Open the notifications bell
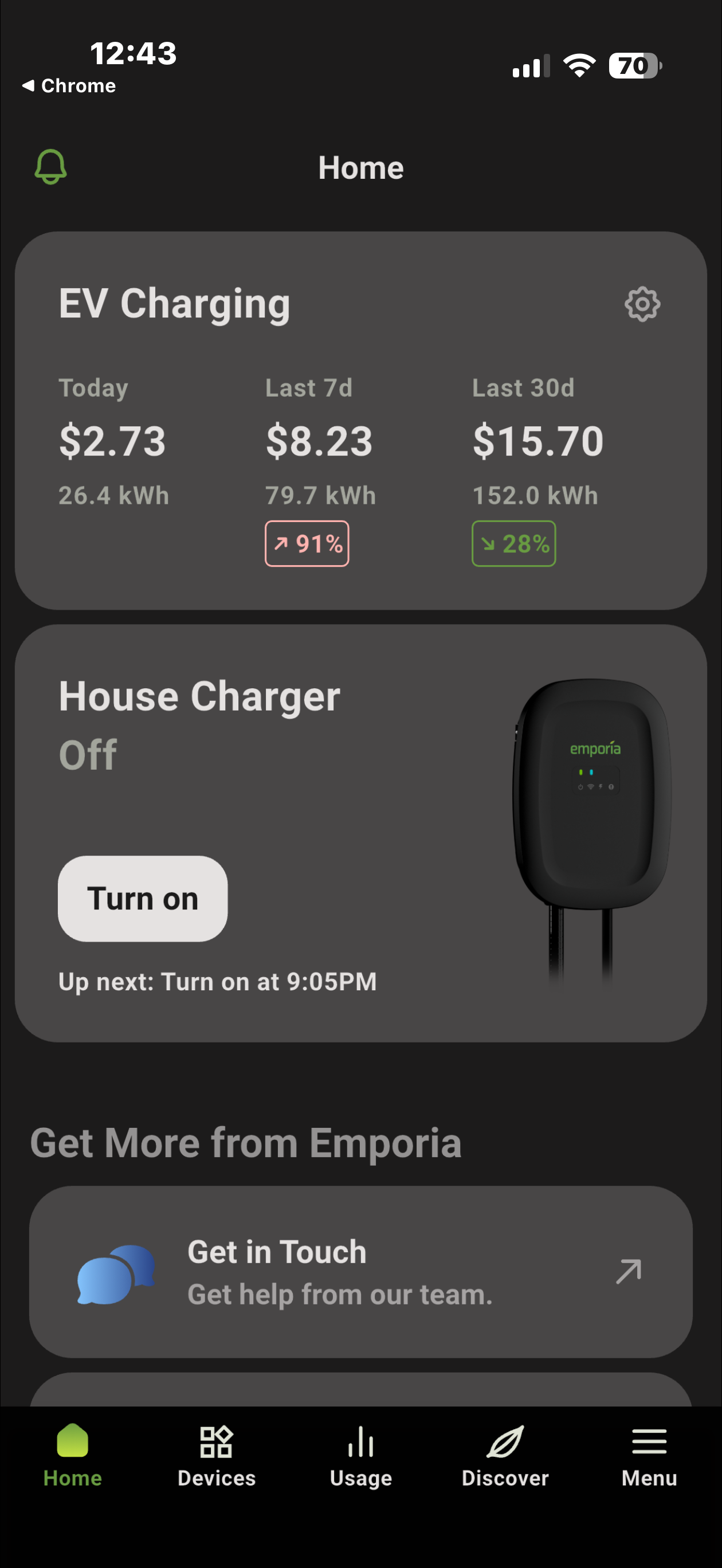722x1568 pixels. pos(50,167)
